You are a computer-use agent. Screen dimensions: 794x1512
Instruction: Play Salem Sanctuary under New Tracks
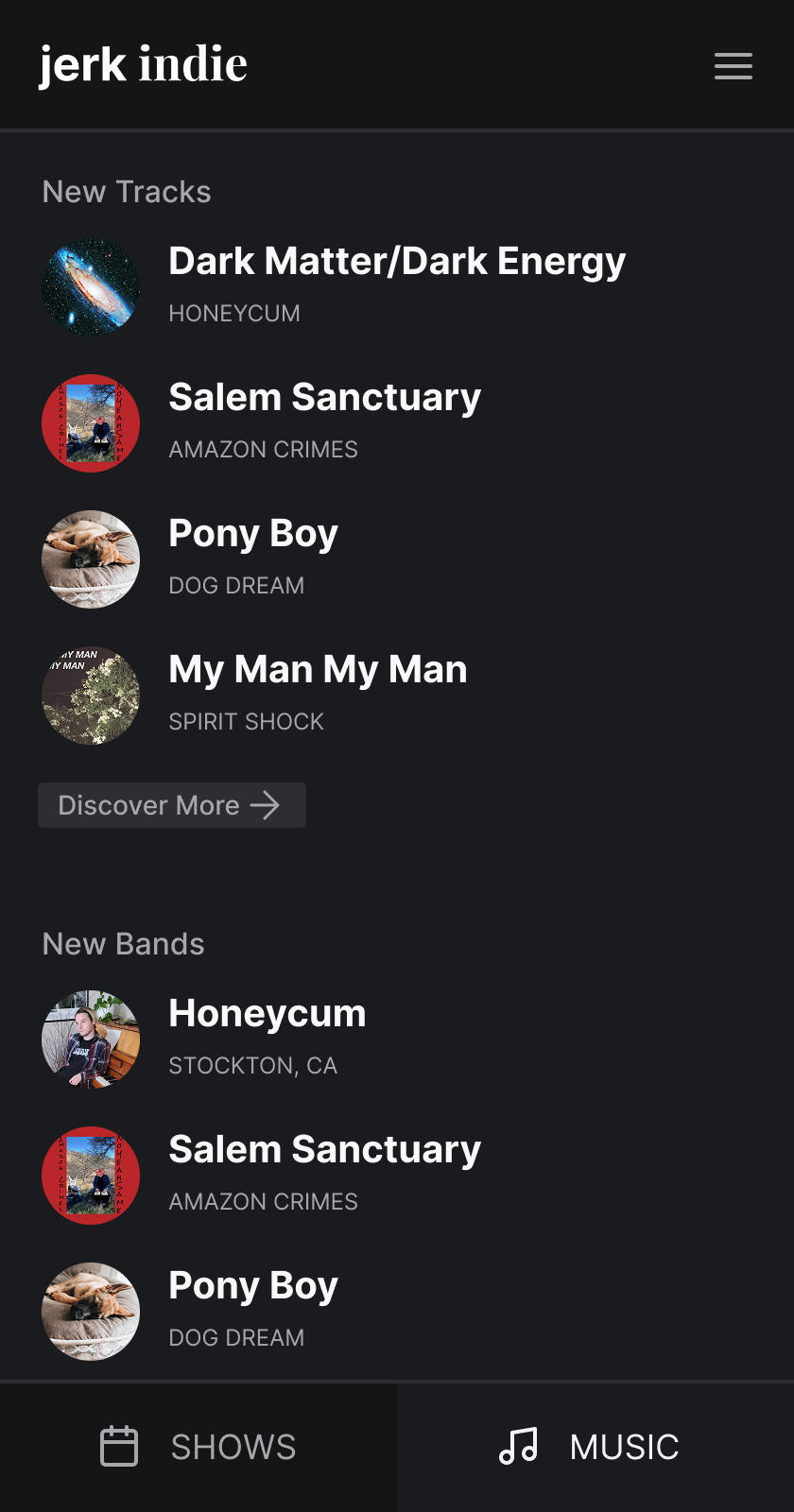click(x=324, y=398)
